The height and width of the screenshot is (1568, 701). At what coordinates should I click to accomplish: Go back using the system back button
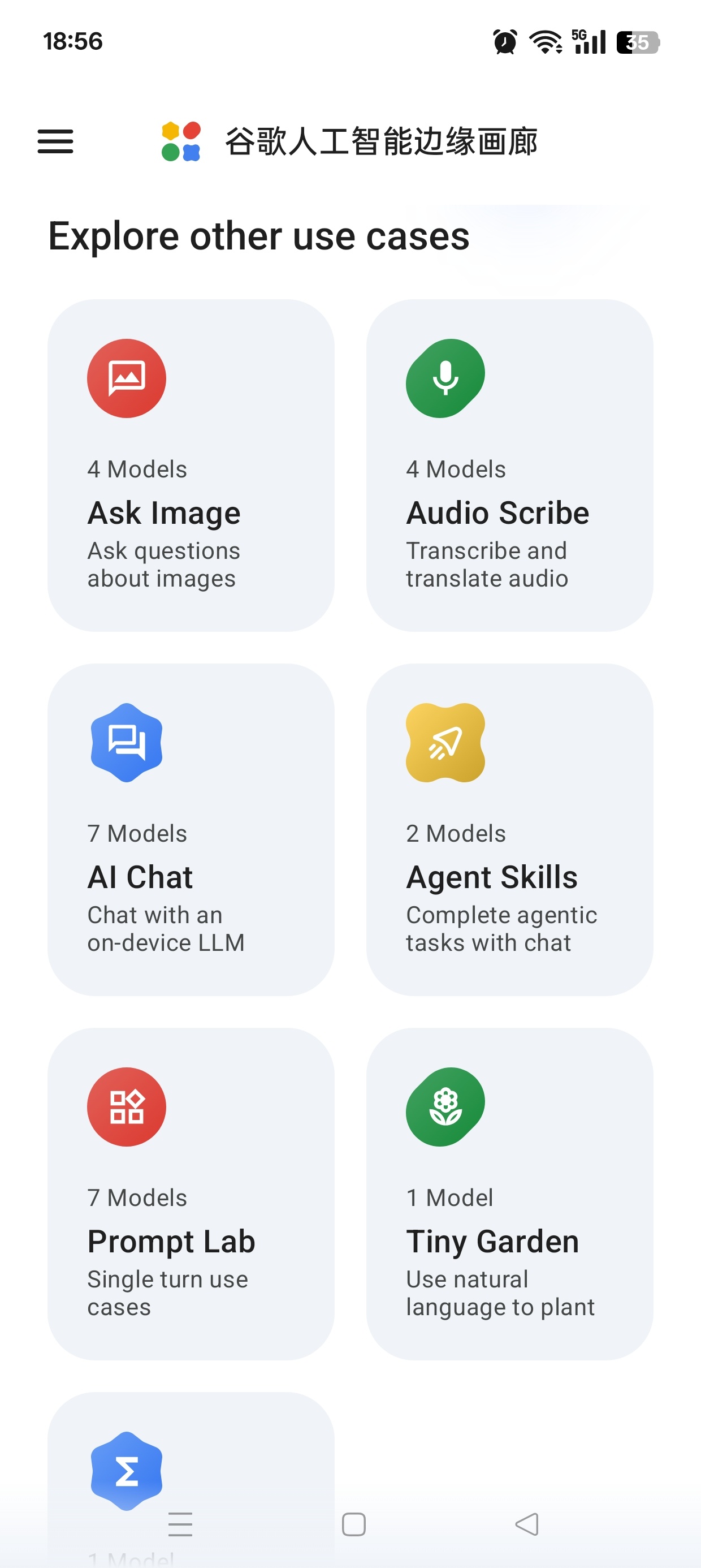(x=527, y=1524)
